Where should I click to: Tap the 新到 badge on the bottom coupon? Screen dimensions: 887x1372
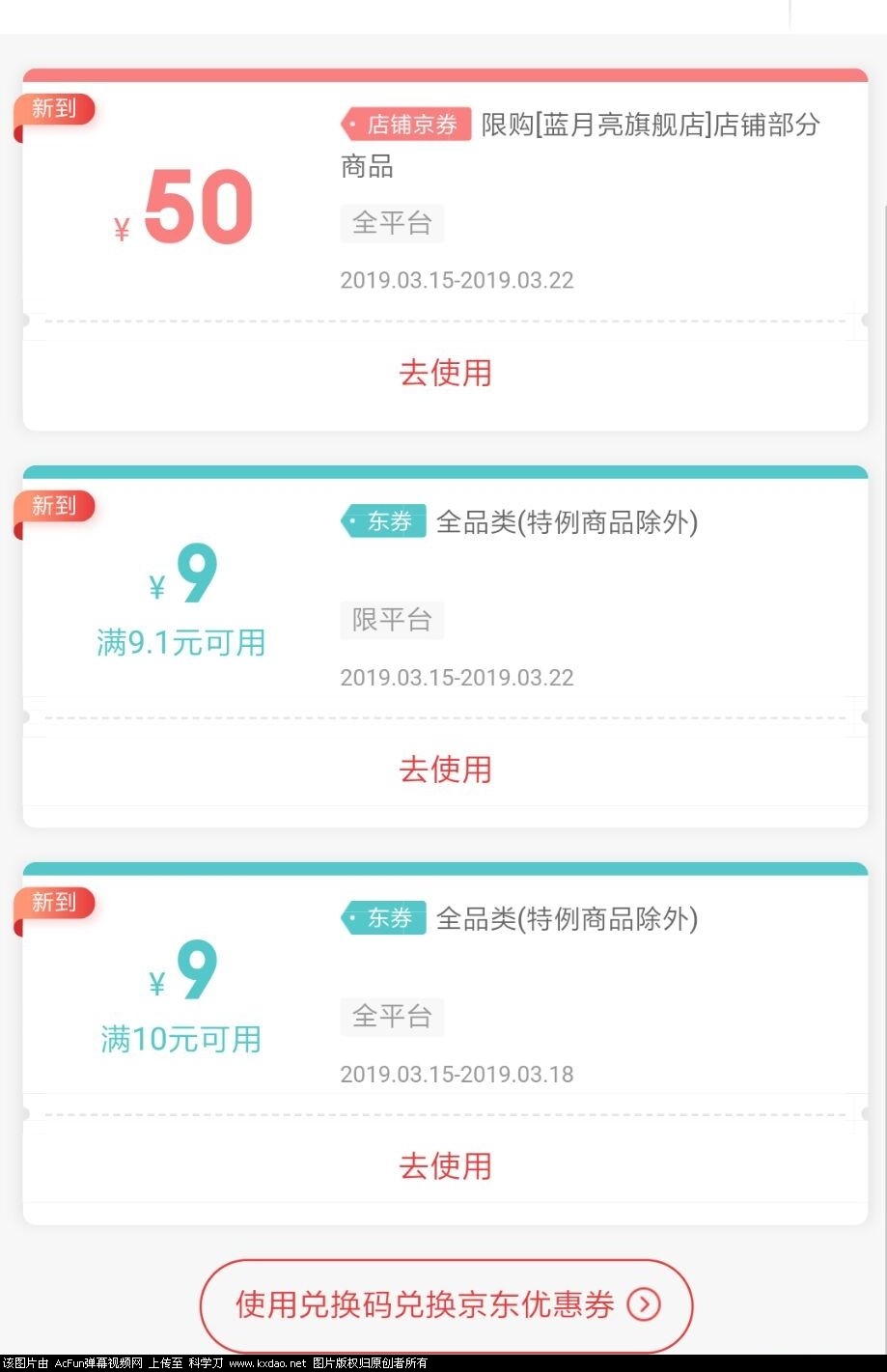(53, 902)
